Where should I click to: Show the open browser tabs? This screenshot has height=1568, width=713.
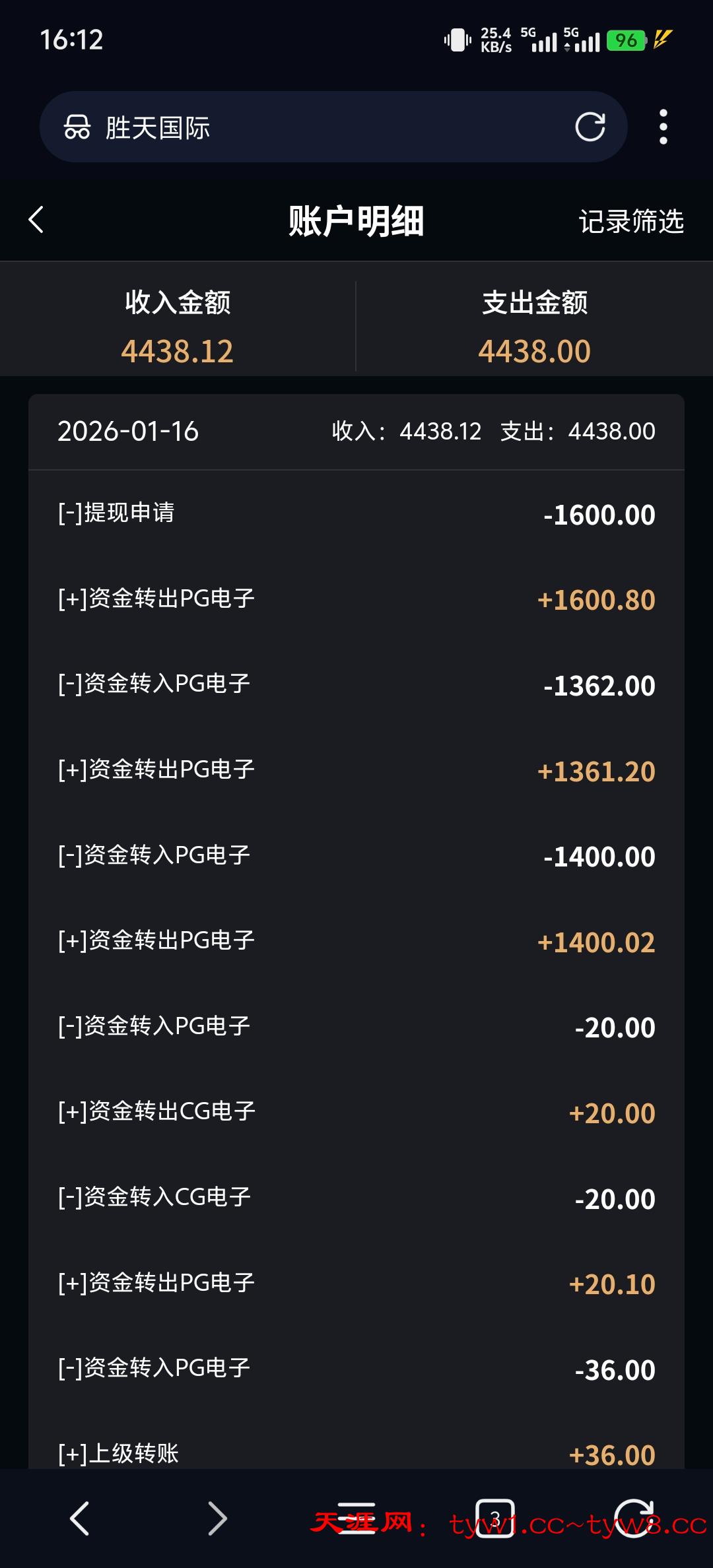click(x=495, y=1518)
